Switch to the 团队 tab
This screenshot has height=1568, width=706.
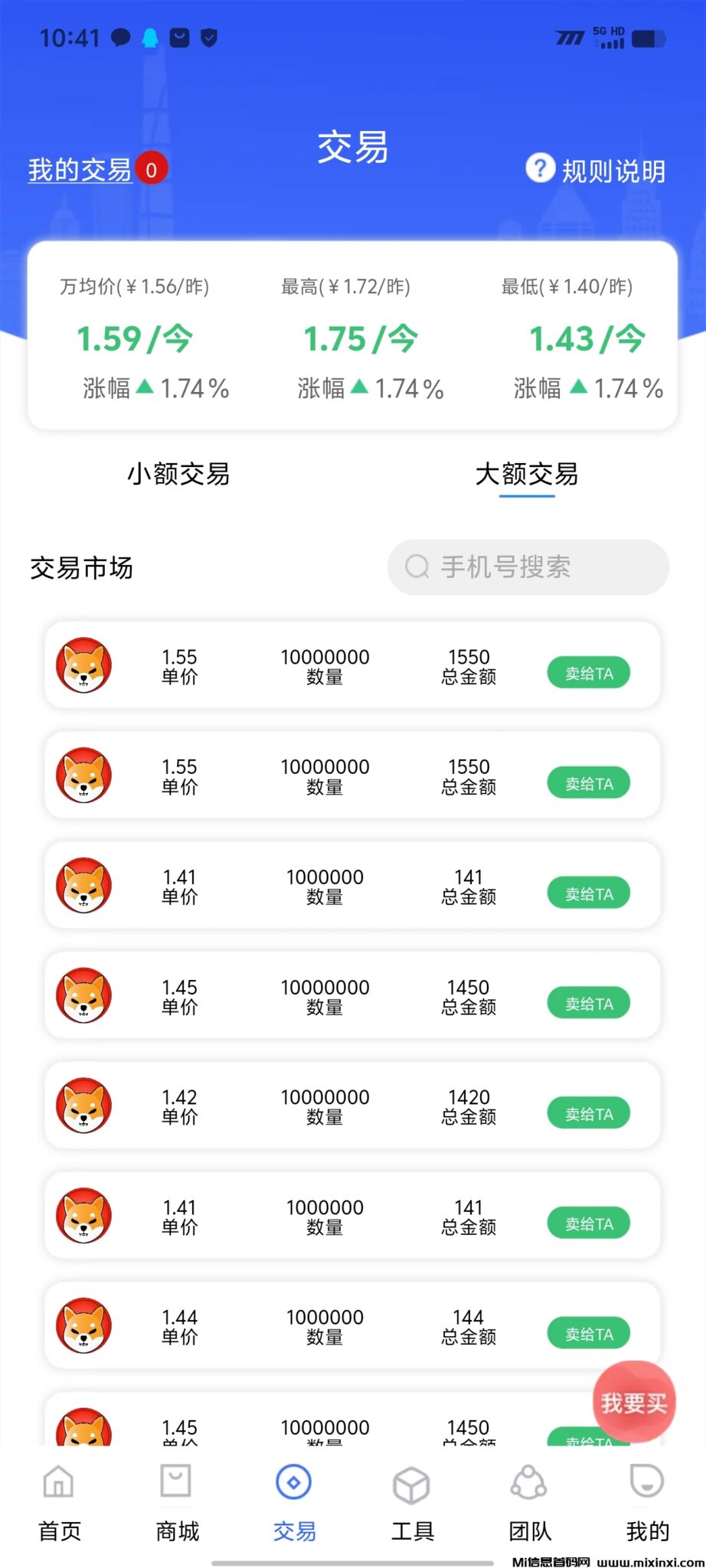tap(529, 1502)
